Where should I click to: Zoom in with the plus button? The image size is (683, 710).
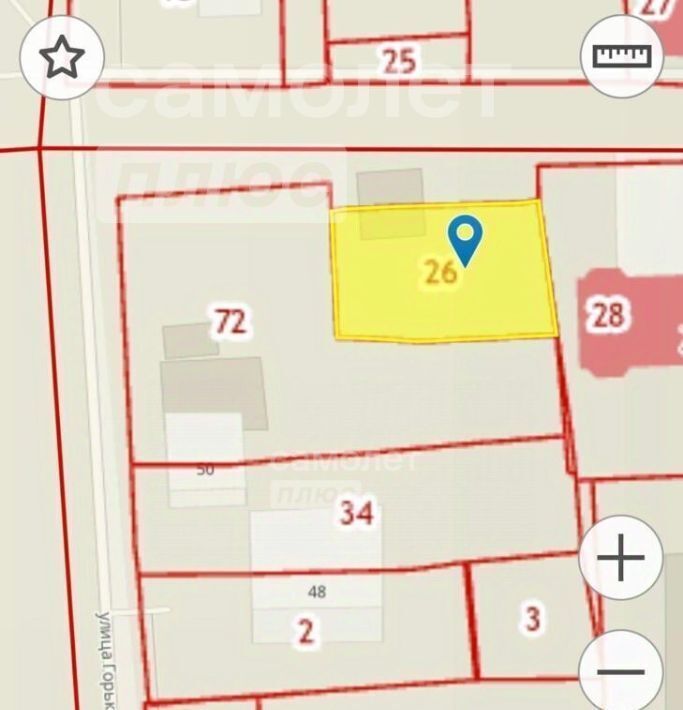click(621, 557)
